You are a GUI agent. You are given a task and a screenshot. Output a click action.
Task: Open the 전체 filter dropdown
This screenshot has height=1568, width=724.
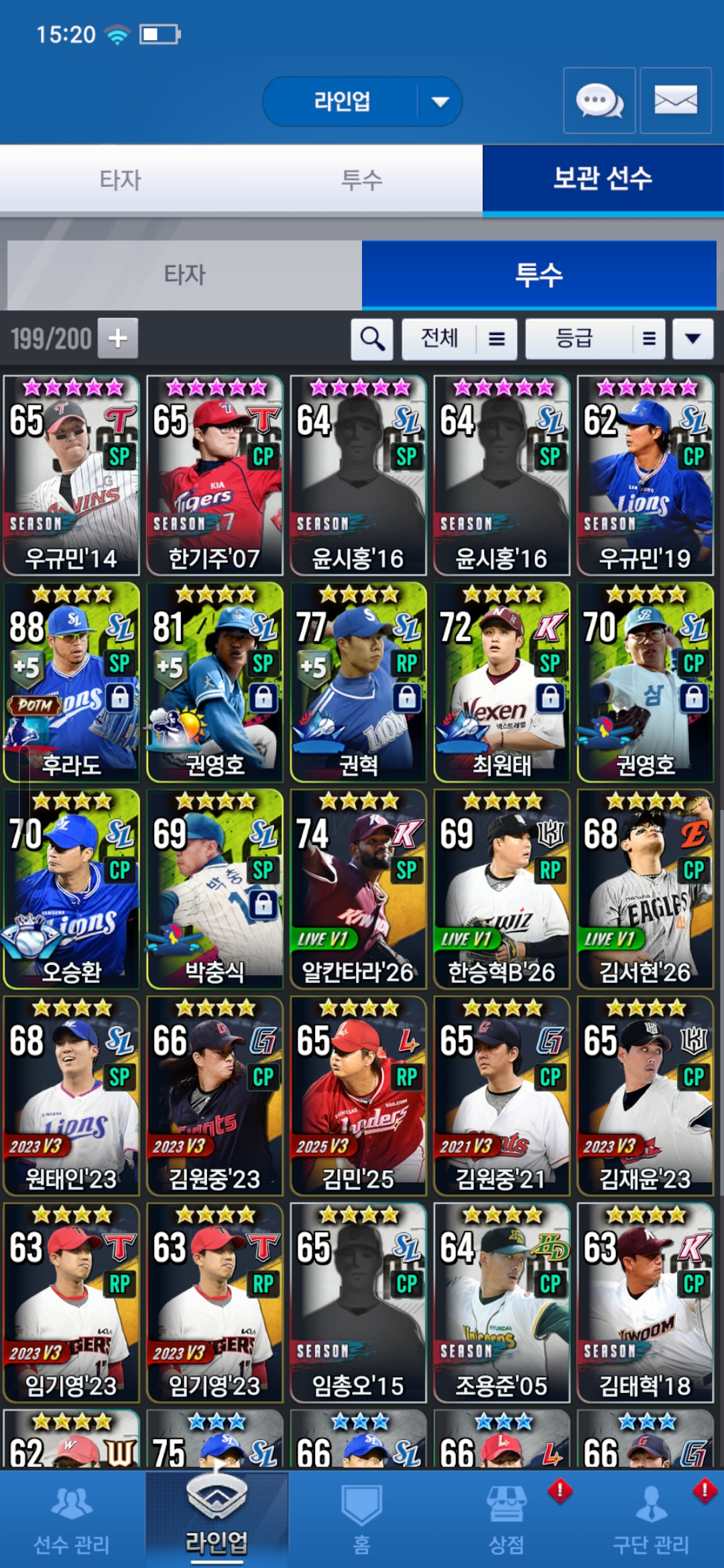click(x=459, y=339)
